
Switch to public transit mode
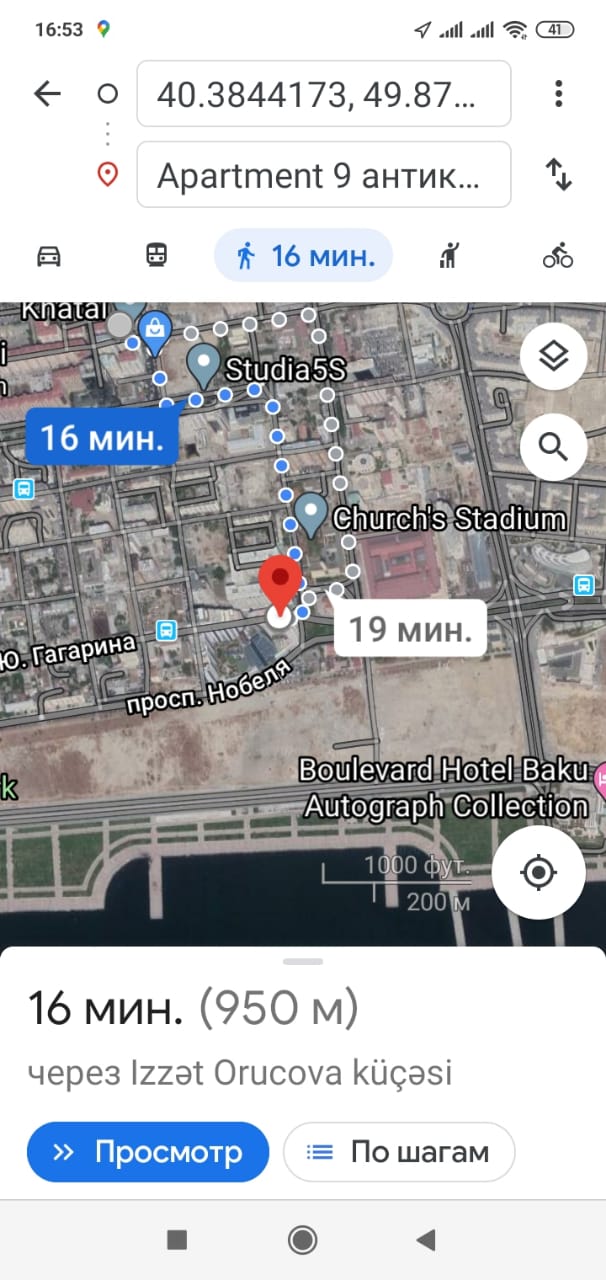pyautogui.click(x=156, y=256)
